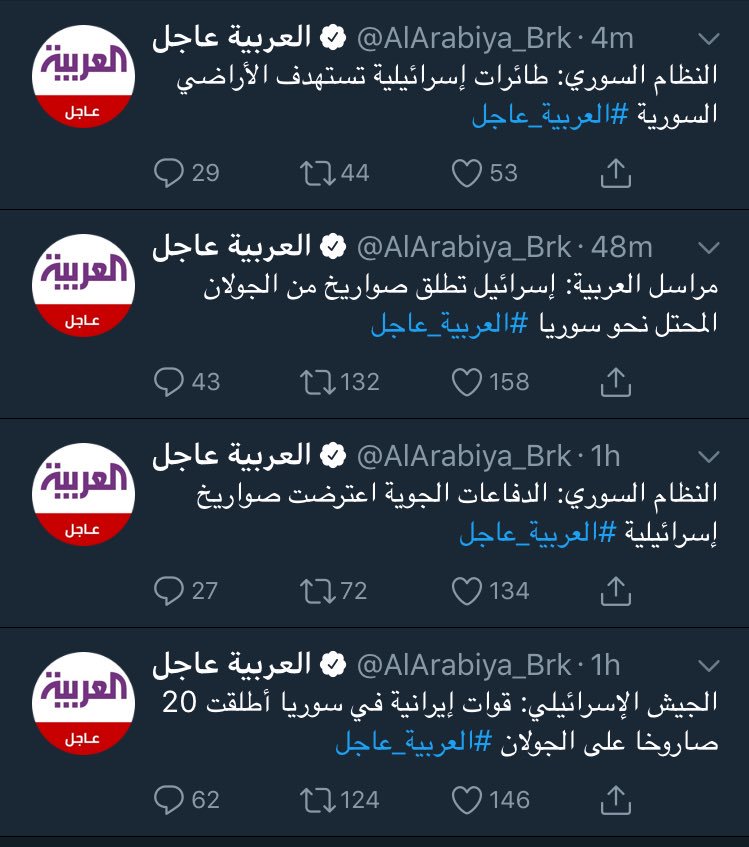
Task: Open the dropdown caret on the 48m tweet
Action: click(x=709, y=247)
